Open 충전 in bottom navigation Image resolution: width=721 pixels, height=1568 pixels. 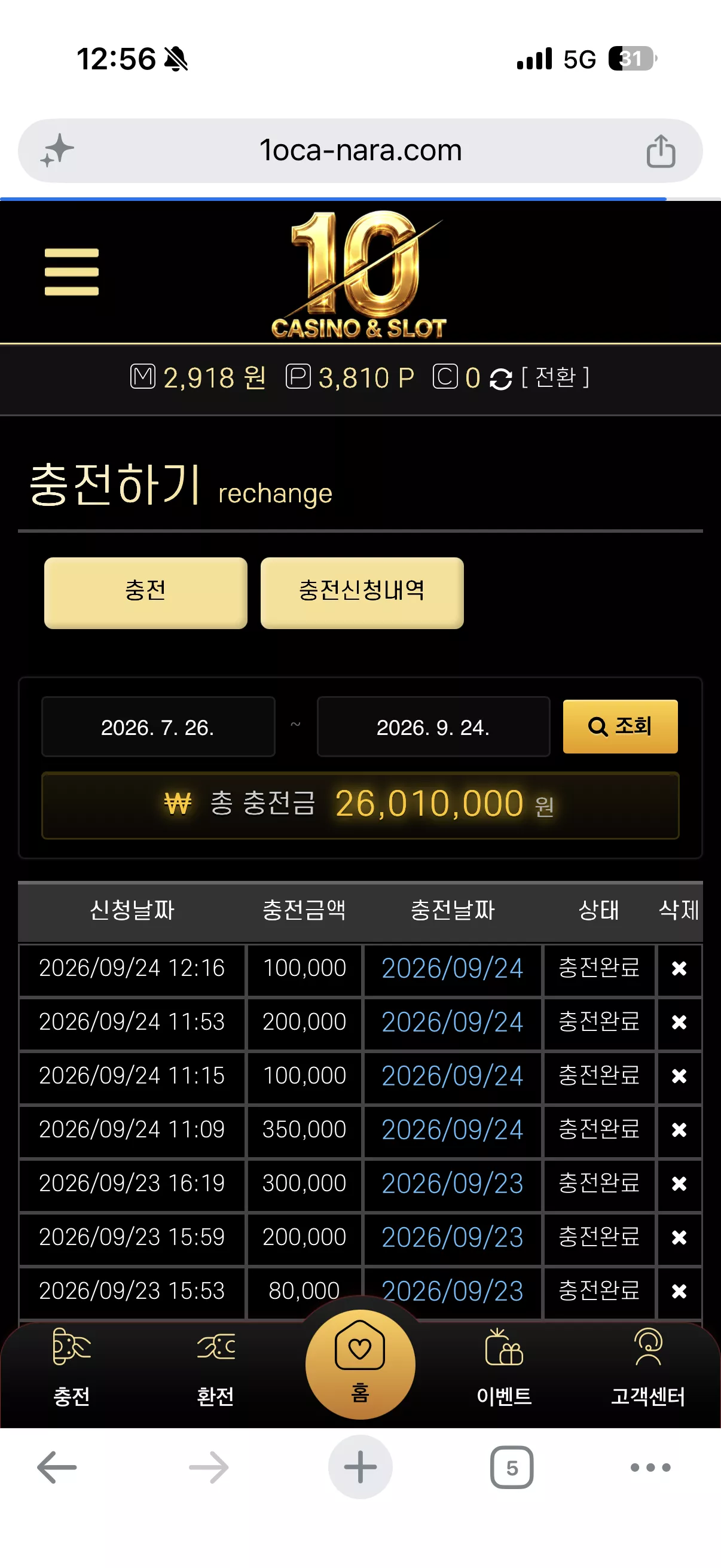pyautogui.click(x=72, y=1367)
